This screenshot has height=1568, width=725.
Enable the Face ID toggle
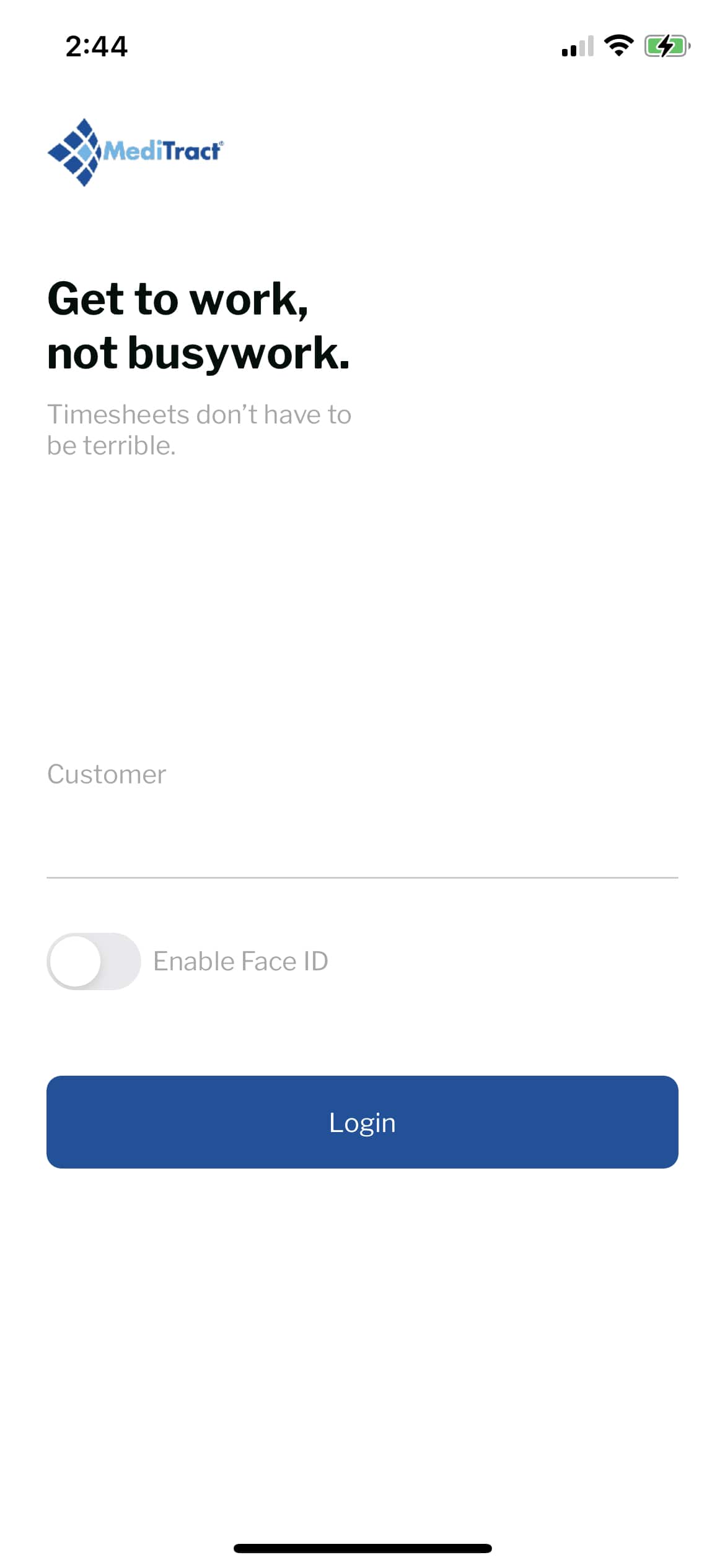[93, 961]
